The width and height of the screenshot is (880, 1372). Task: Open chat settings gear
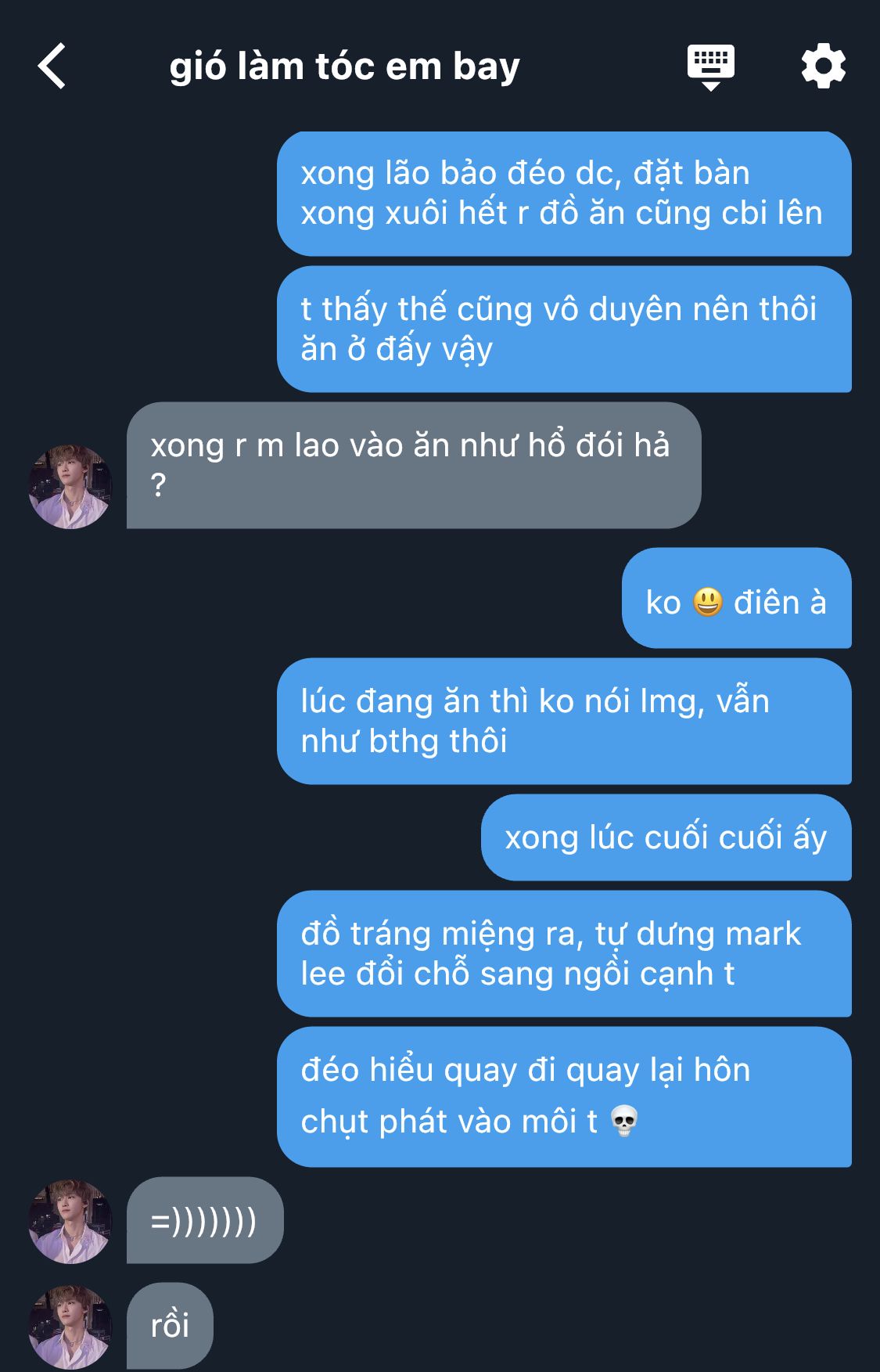(x=823, y=67)
